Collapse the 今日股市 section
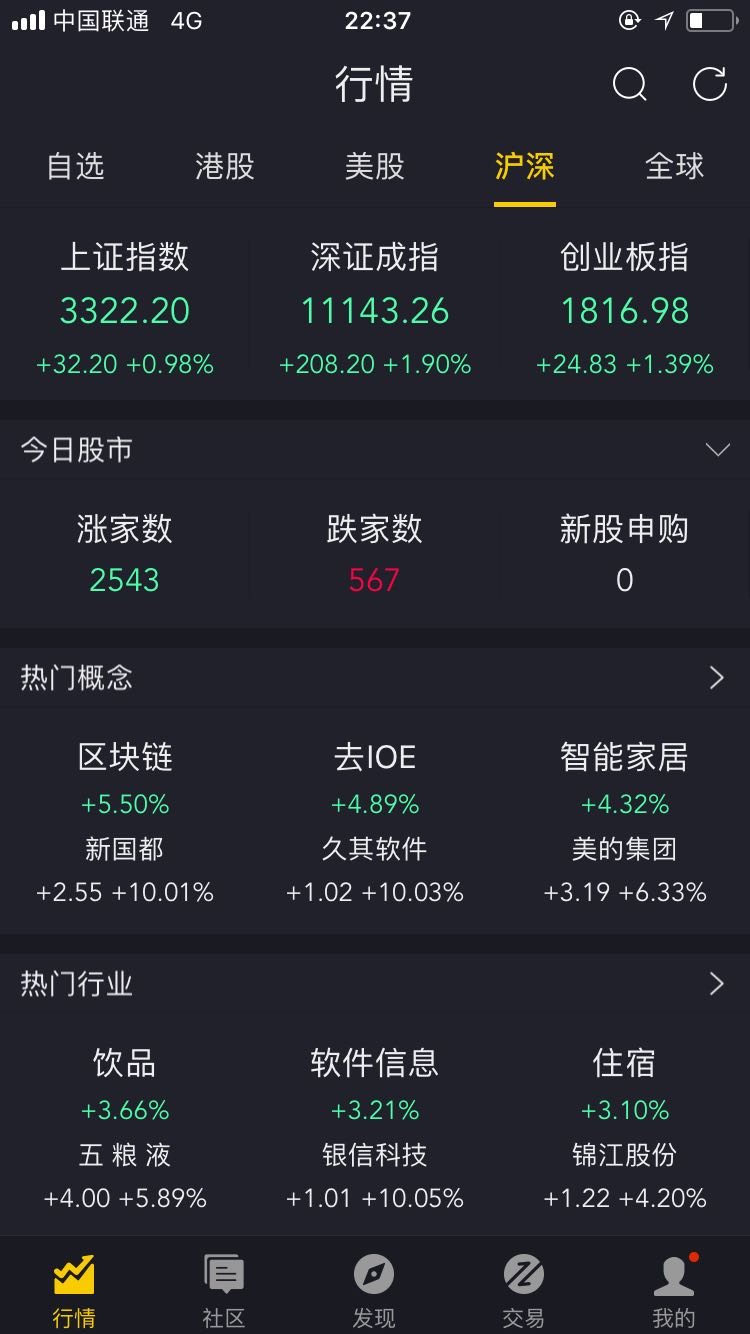Viewport: 750px width, 1334px height. pyautogui.click(x=717, y=450)
